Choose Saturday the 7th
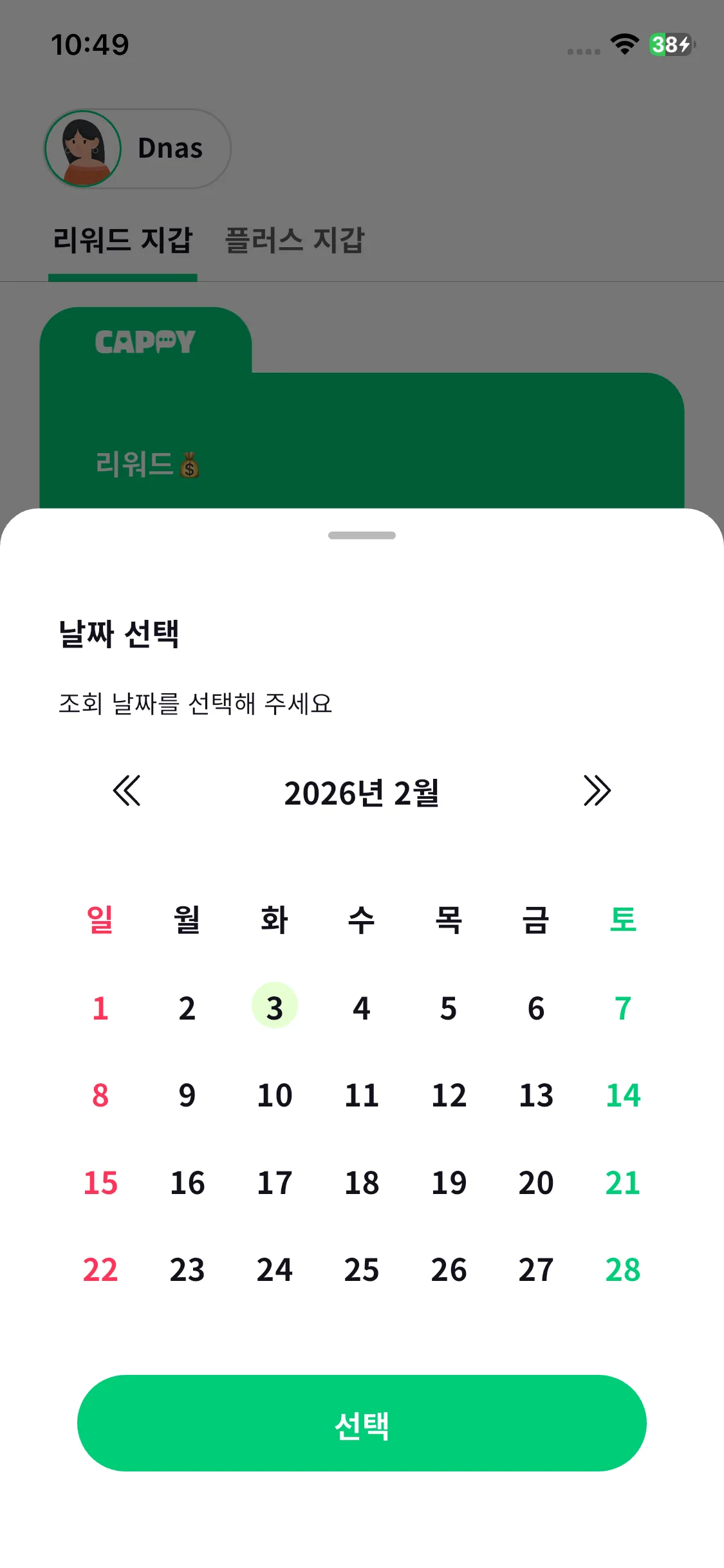Screen dimensions: 724x1568 coord(623,1008)
